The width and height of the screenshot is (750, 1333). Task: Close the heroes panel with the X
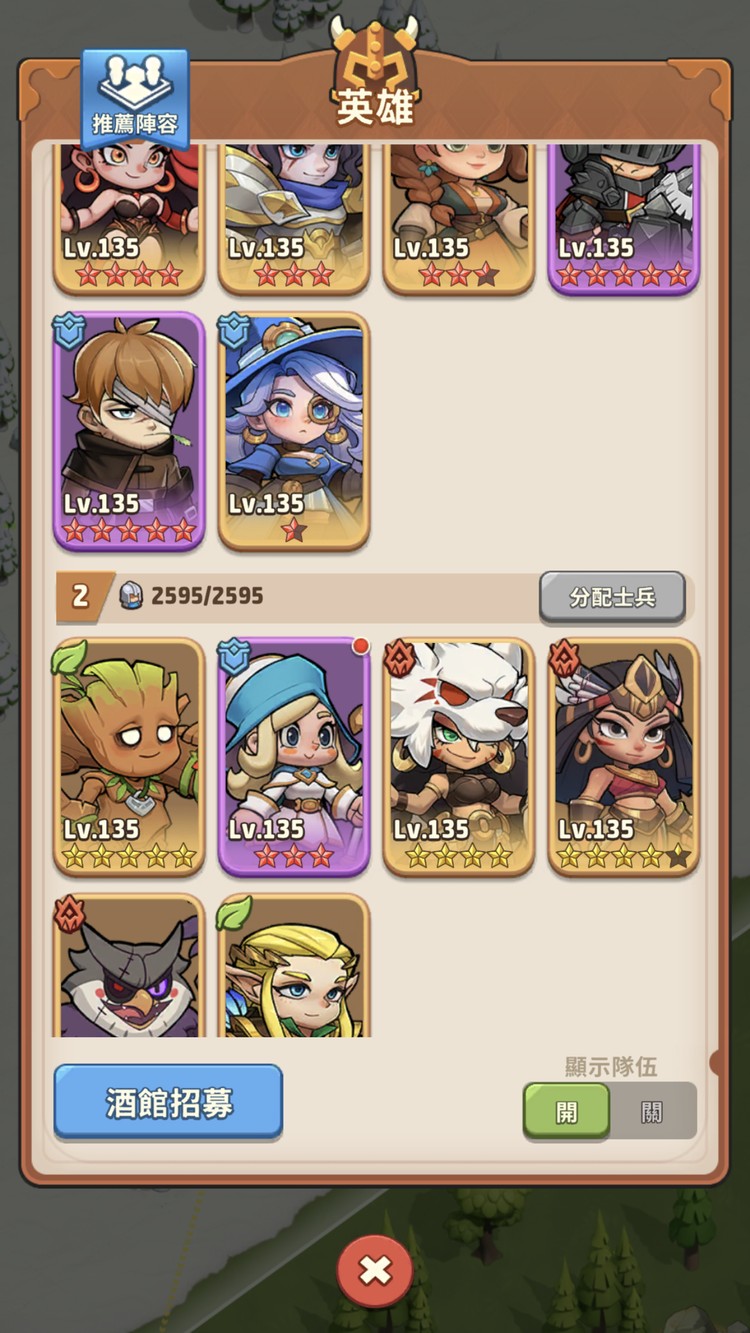point(374,1270)
